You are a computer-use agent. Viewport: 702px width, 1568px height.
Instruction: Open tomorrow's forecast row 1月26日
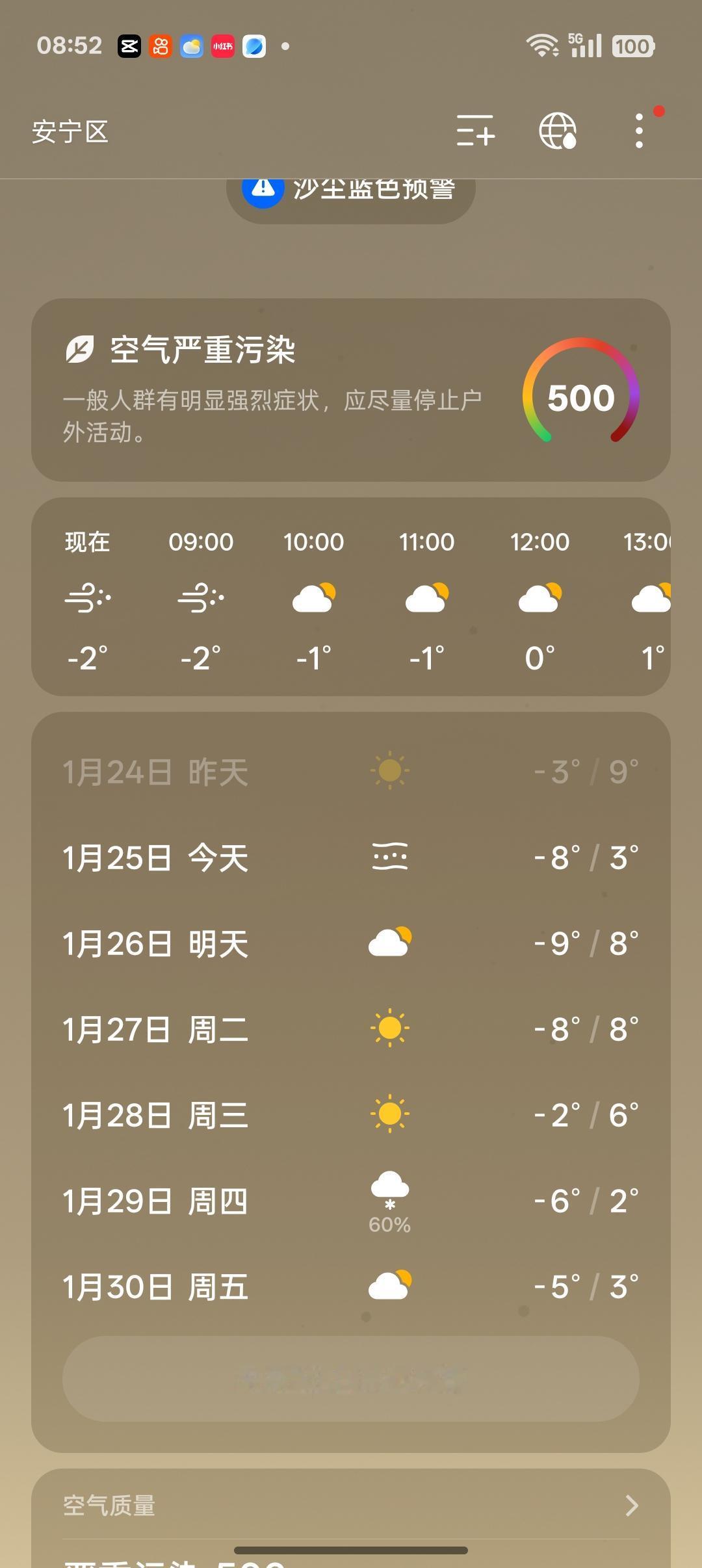[x=351, y=943]
